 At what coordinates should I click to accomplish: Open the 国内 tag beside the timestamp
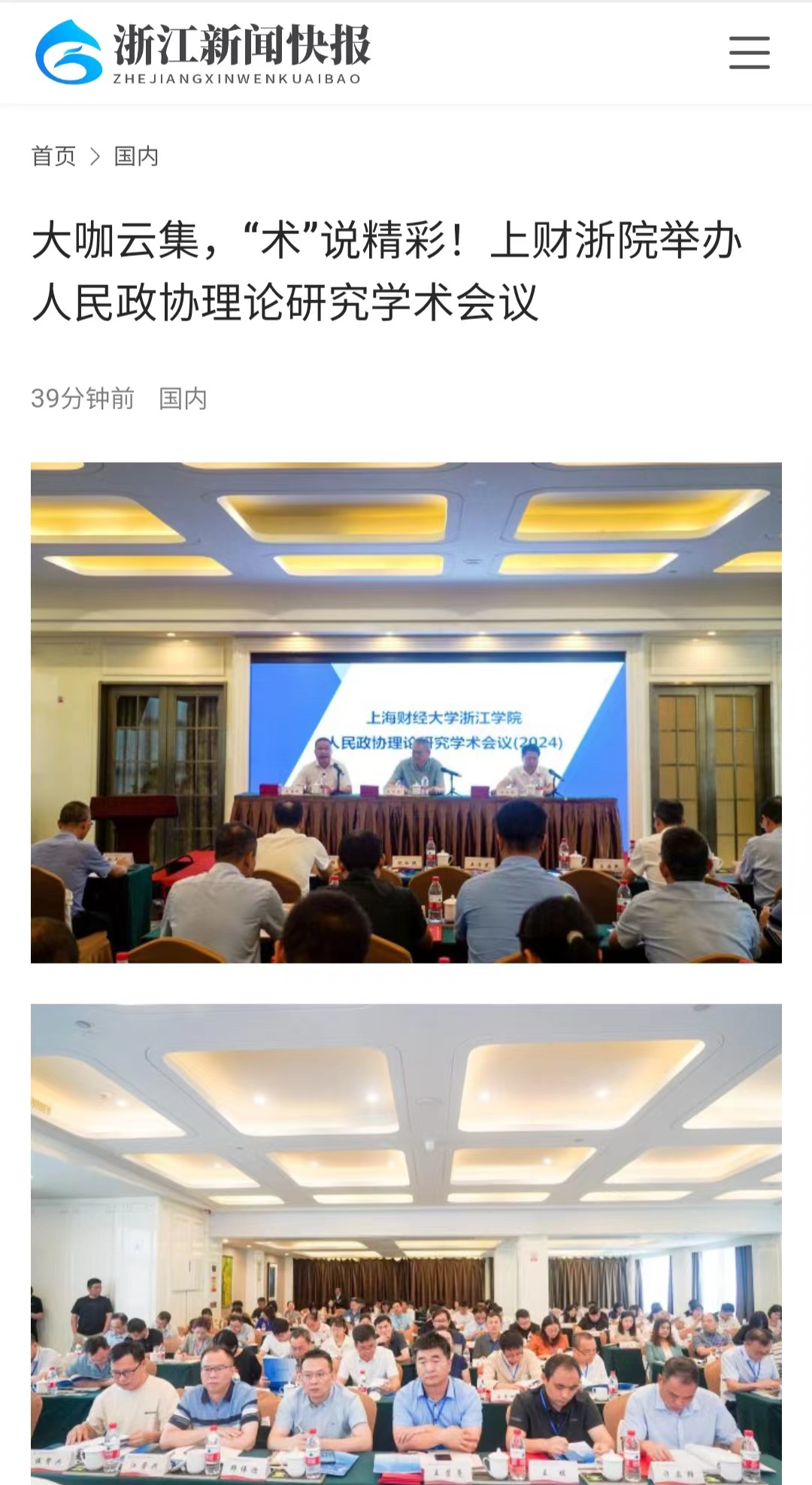(x=183, y=399)
